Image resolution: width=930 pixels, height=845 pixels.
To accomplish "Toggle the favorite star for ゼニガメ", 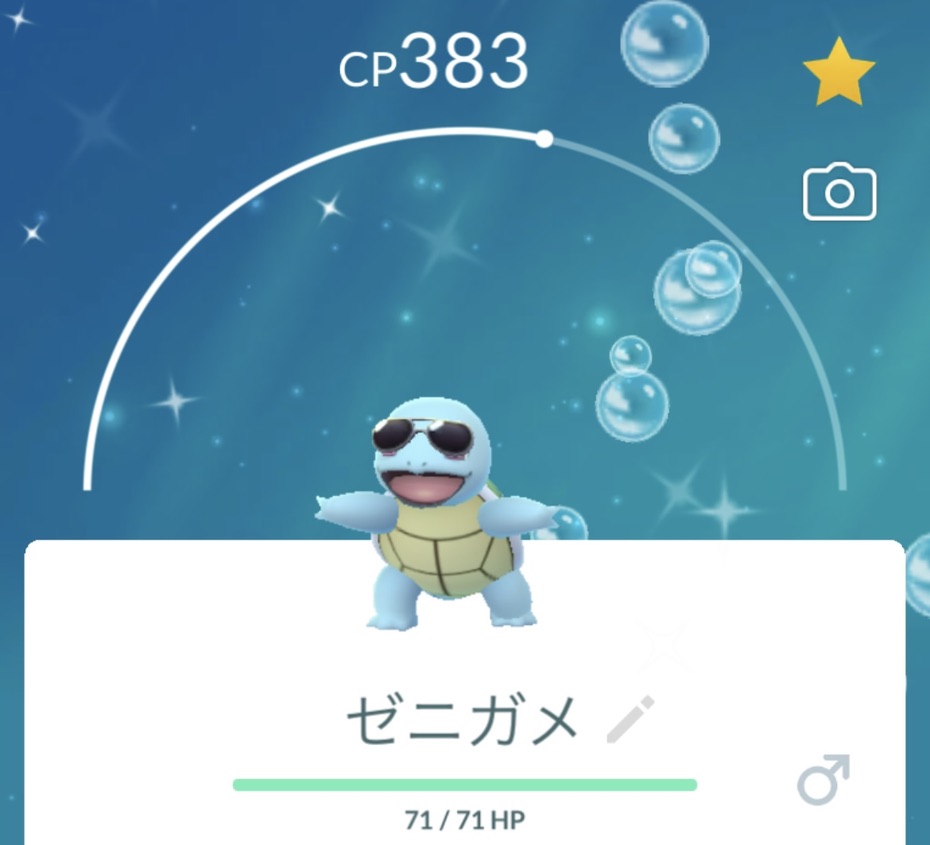I will [x=839, y=71].
